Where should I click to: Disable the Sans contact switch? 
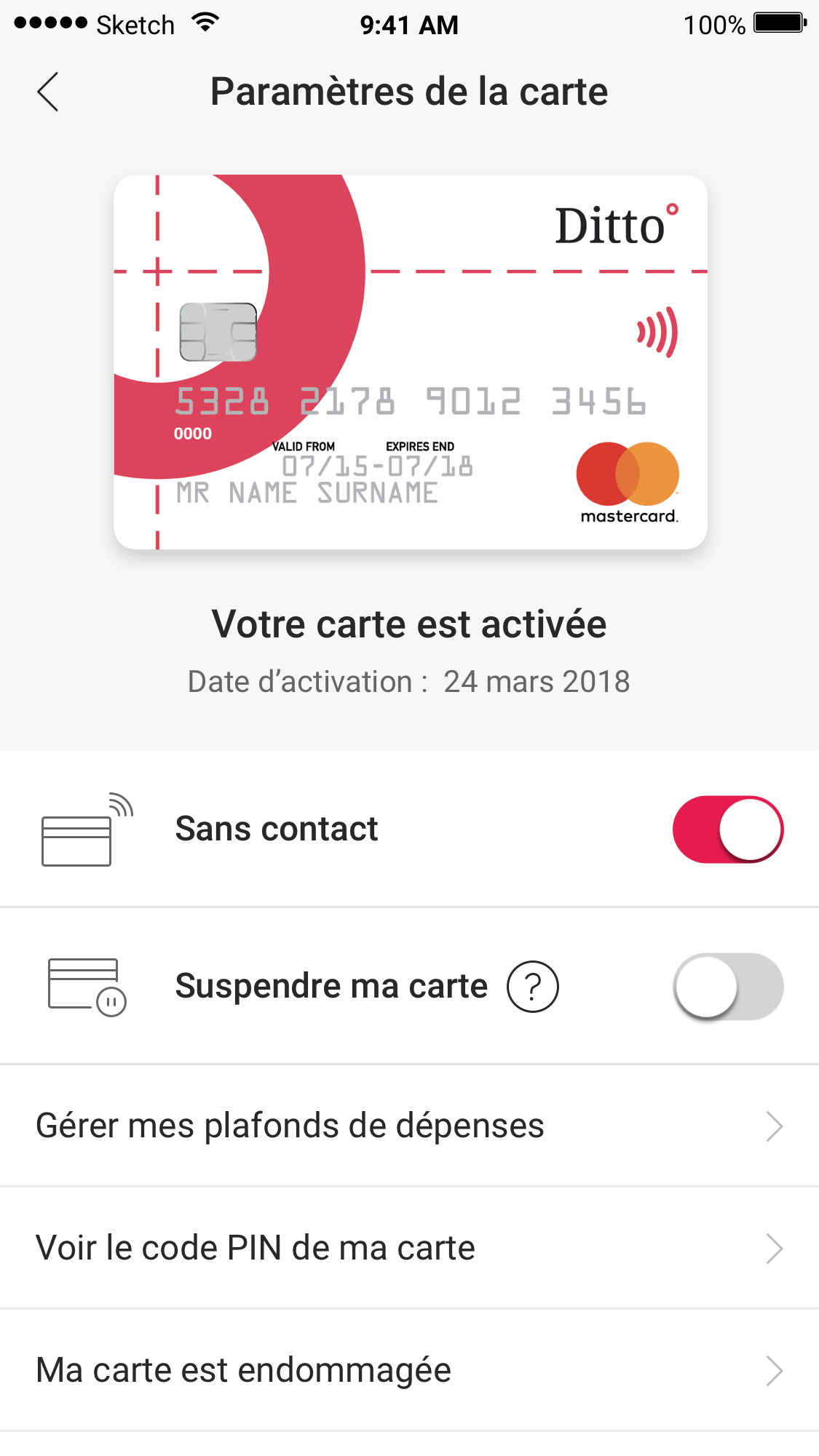(728, 829)
